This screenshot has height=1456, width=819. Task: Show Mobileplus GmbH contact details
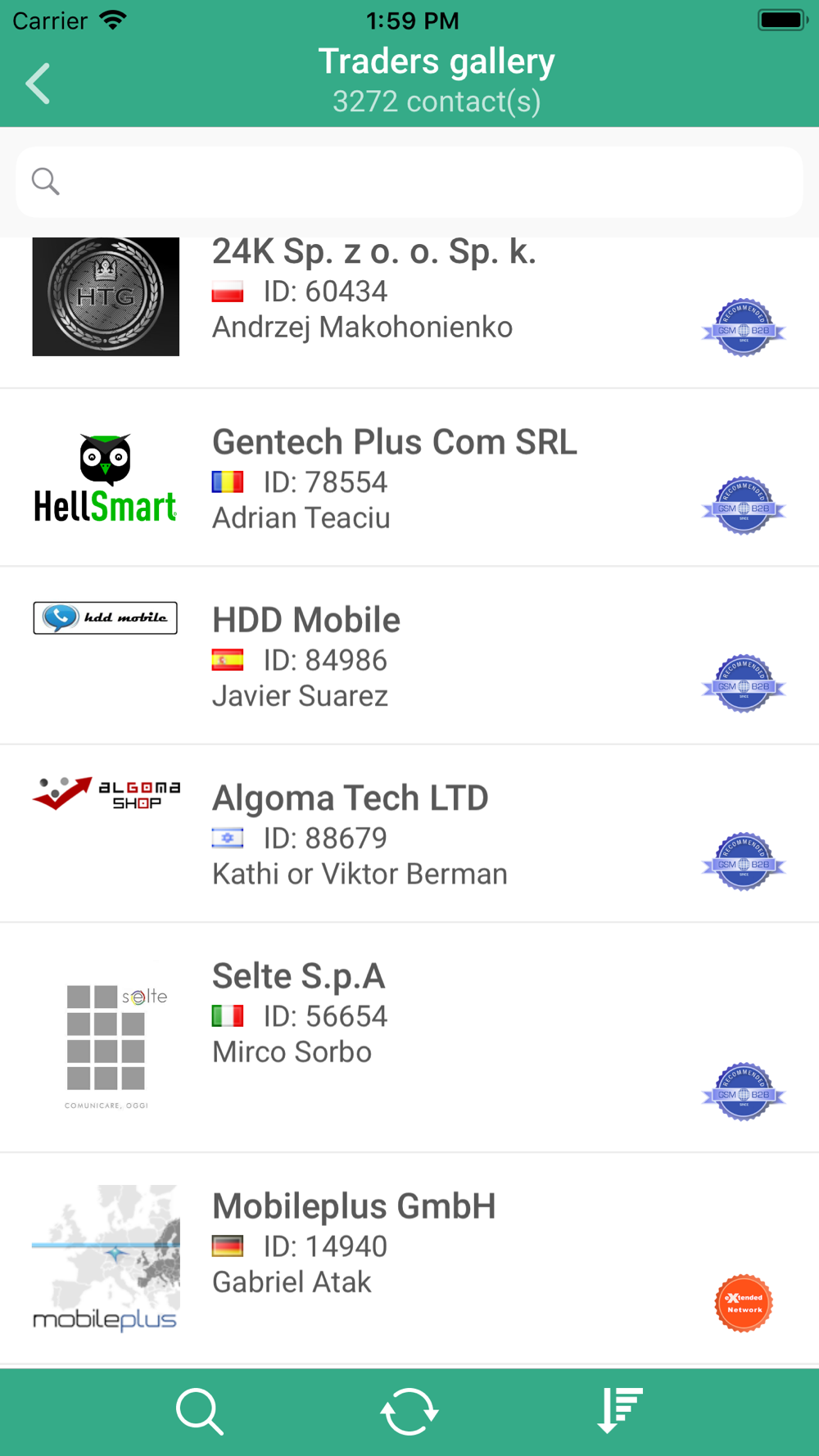[x=354, y=1243]
